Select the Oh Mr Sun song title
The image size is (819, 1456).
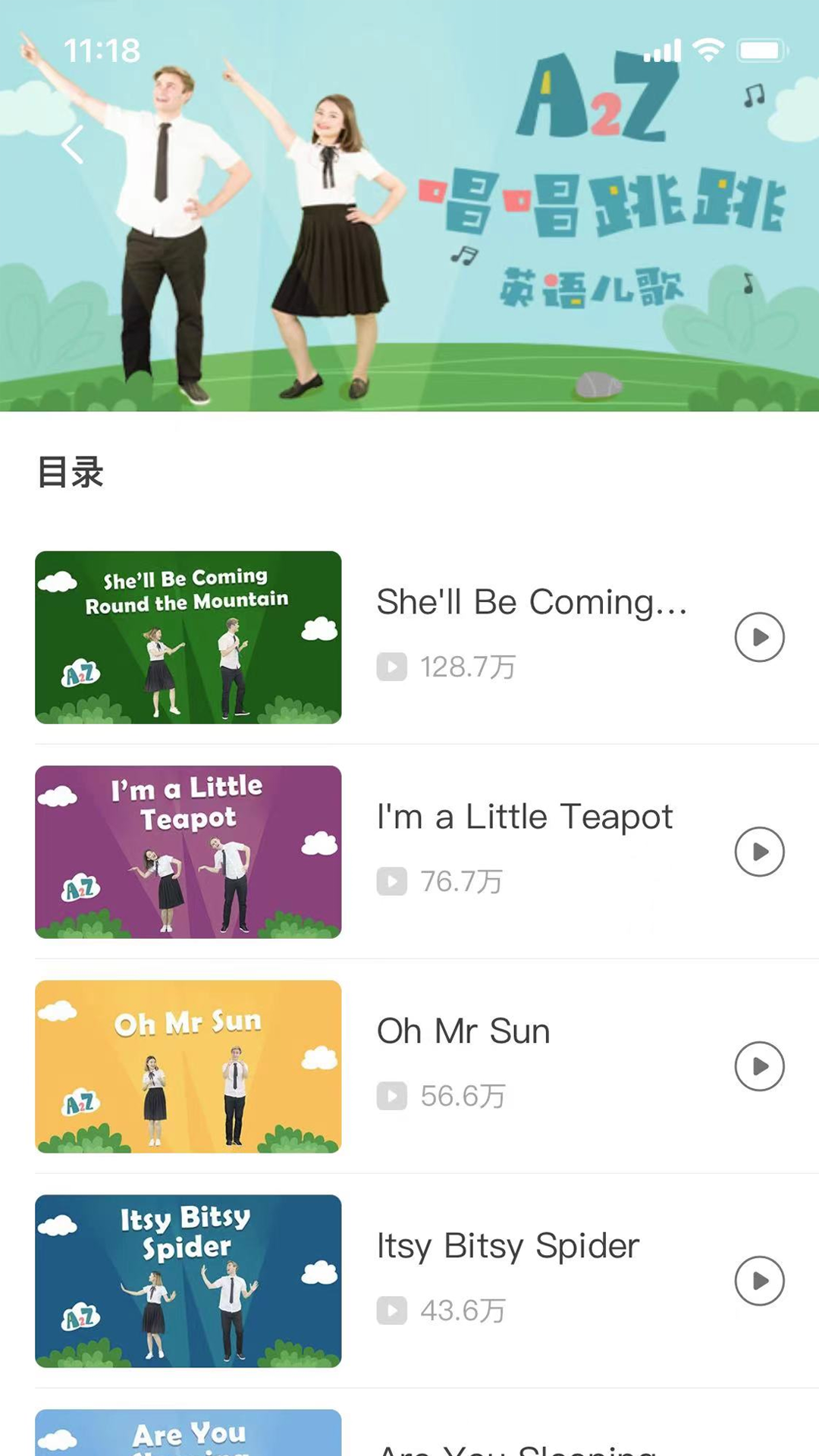[x=463, y=1031]
